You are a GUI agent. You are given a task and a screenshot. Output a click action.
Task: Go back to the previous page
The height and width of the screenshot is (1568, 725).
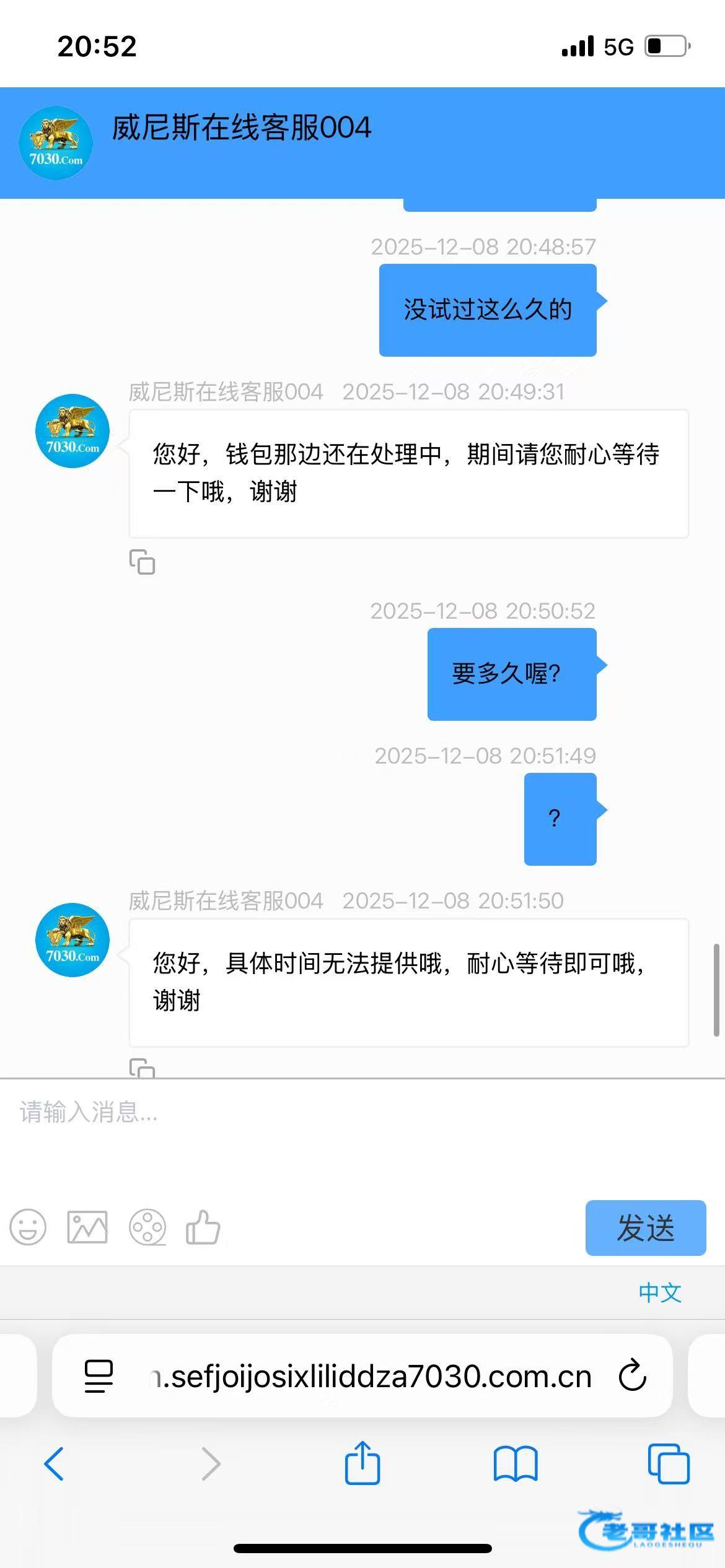coord(54,1464)
